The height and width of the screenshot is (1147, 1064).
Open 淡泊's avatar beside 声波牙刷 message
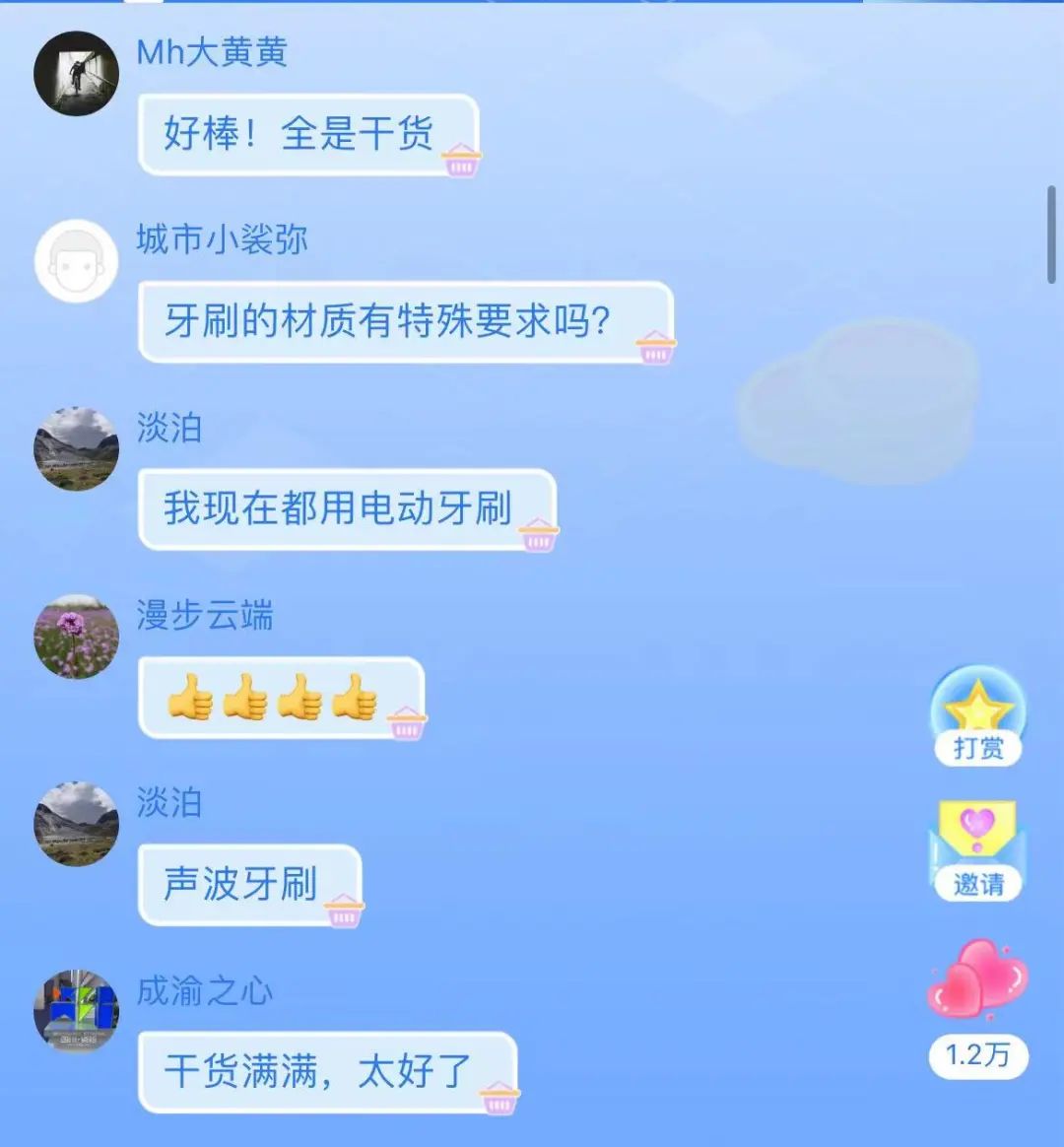point(77,824)
